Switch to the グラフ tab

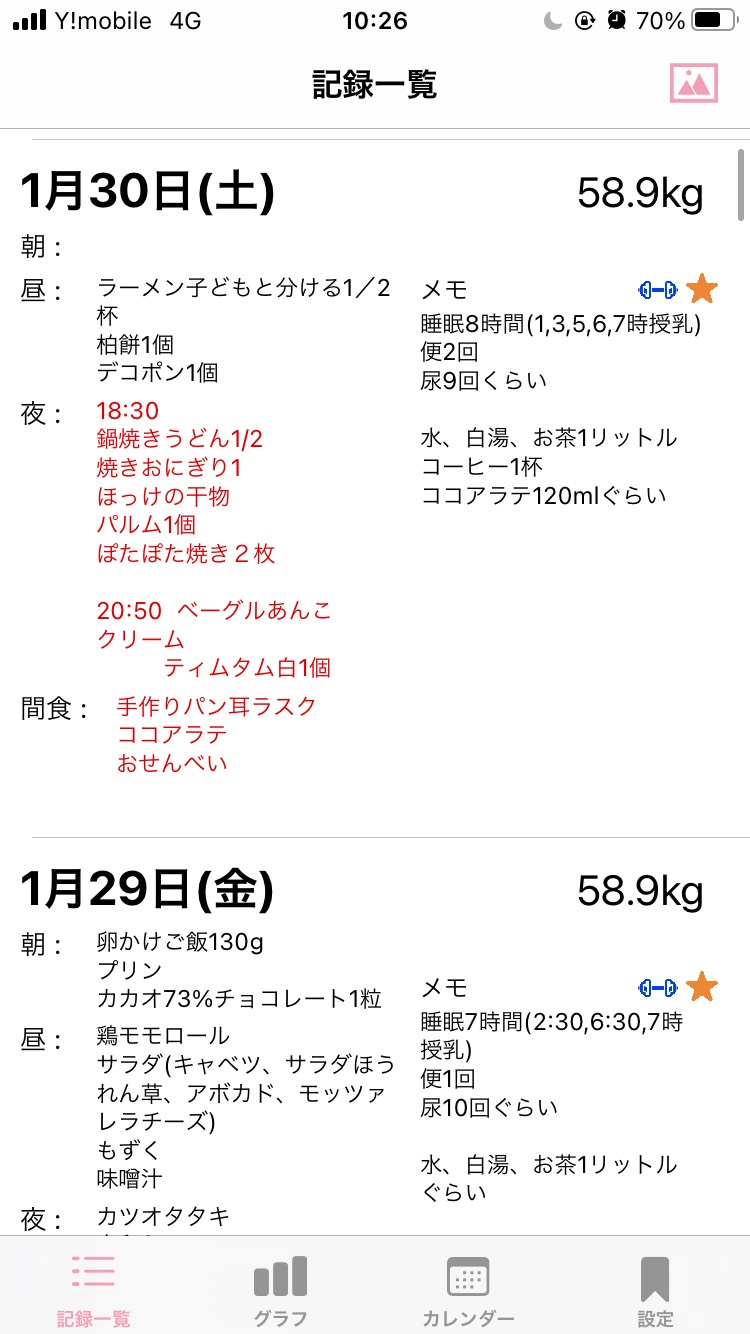click(280, 1288)
